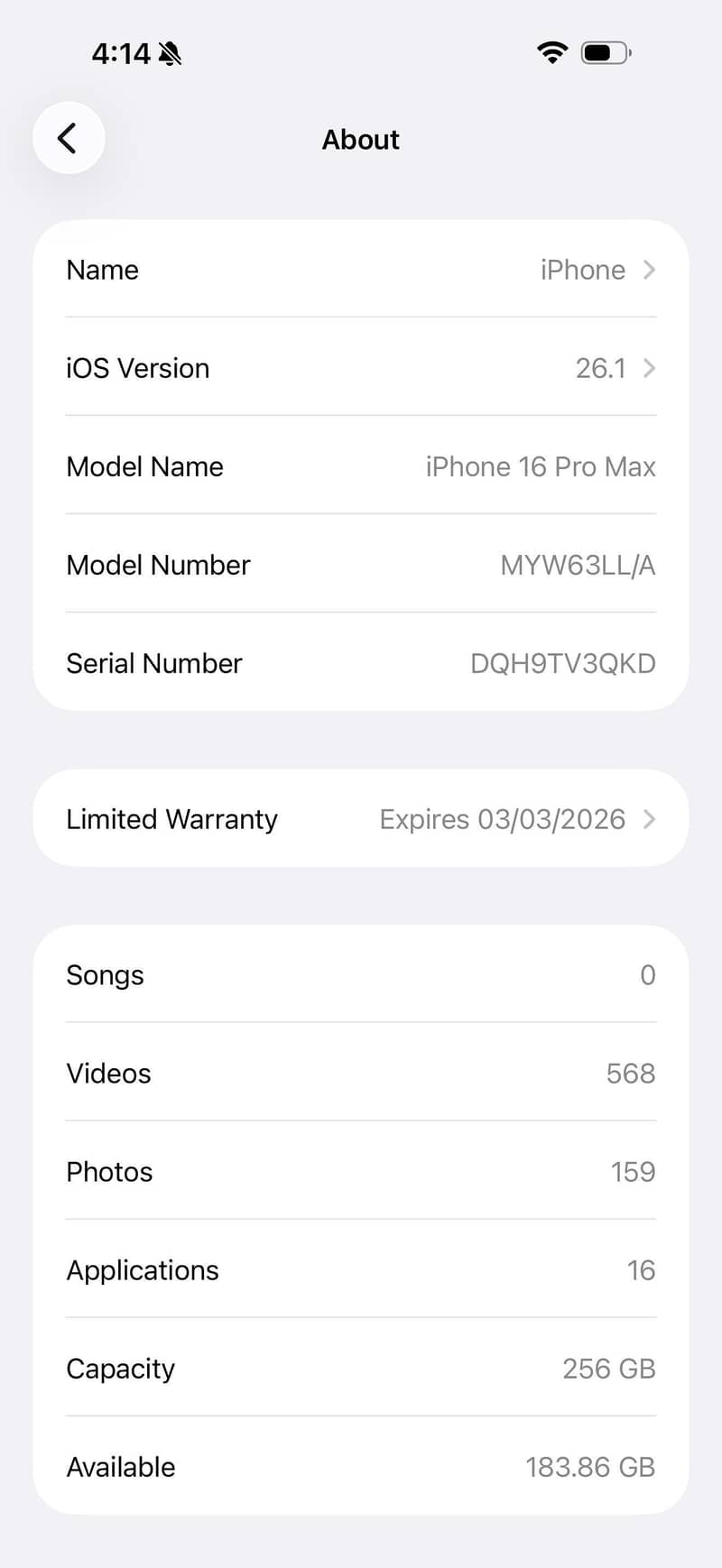Open iOS Version details
The image size is (722, 1568).
pos(361,368)
